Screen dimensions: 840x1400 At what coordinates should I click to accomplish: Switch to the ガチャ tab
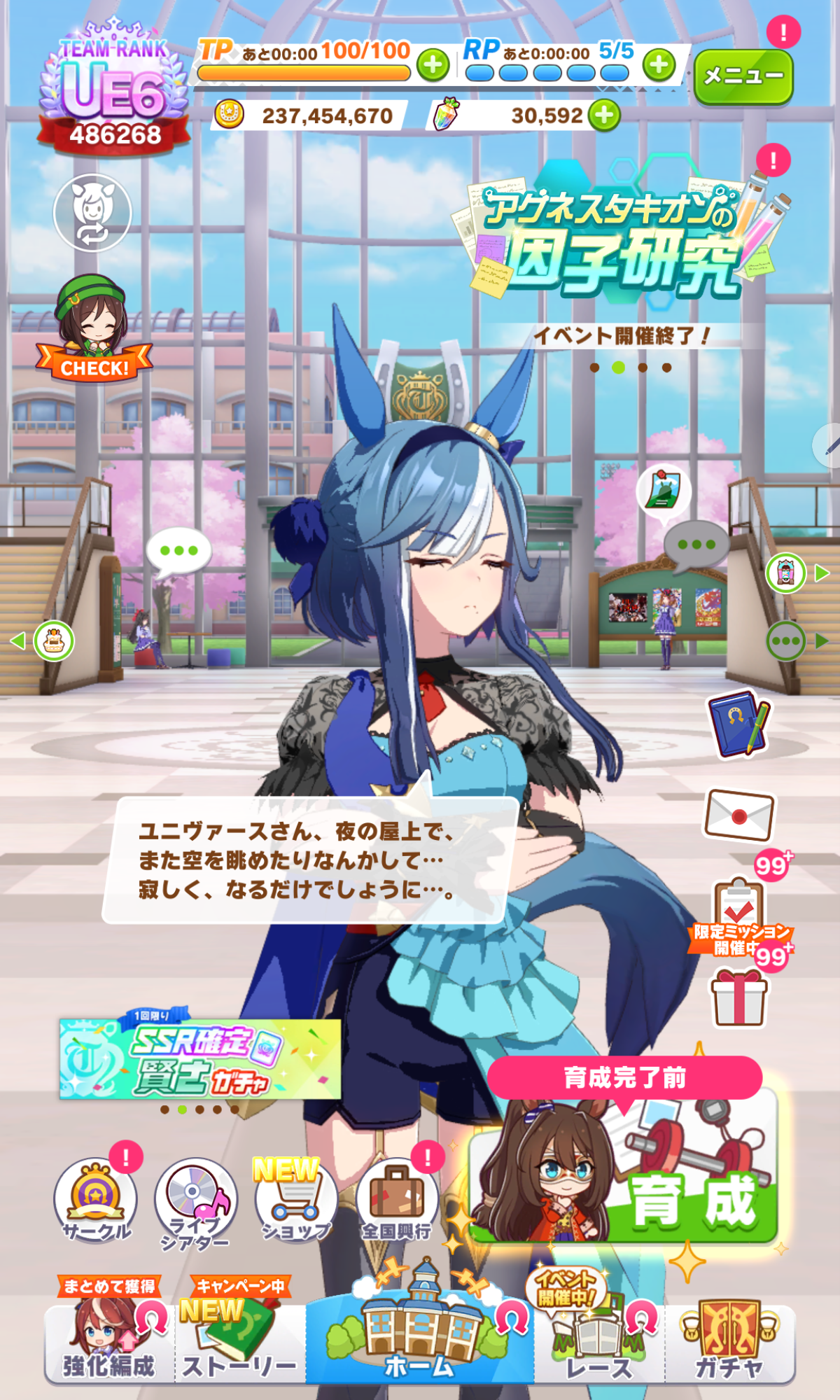click(728, 1344)
